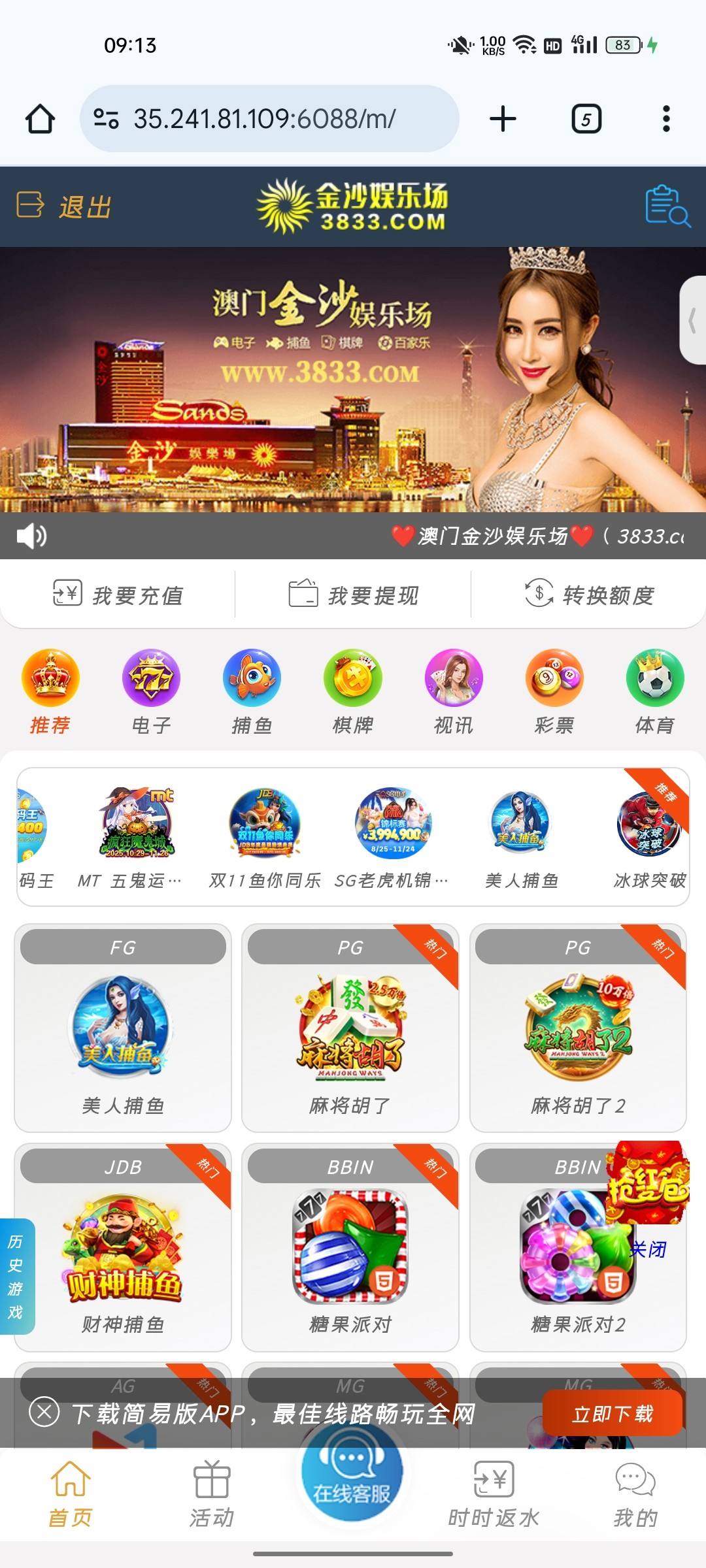Open the 历史游戏 side panel
The height and width of the screenshot is (1568, 706).
16,1277
